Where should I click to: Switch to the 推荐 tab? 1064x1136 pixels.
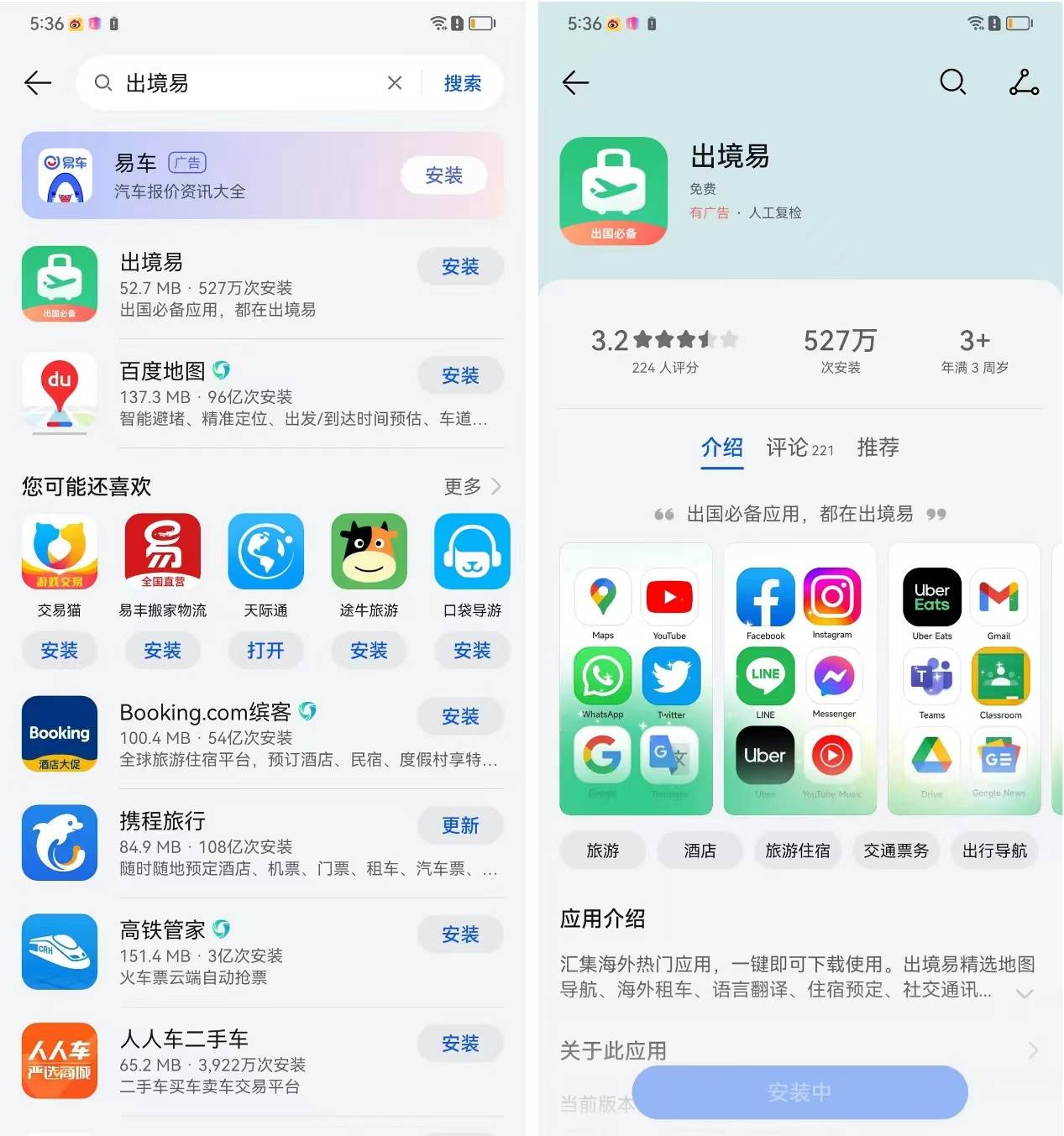point(878,448)
